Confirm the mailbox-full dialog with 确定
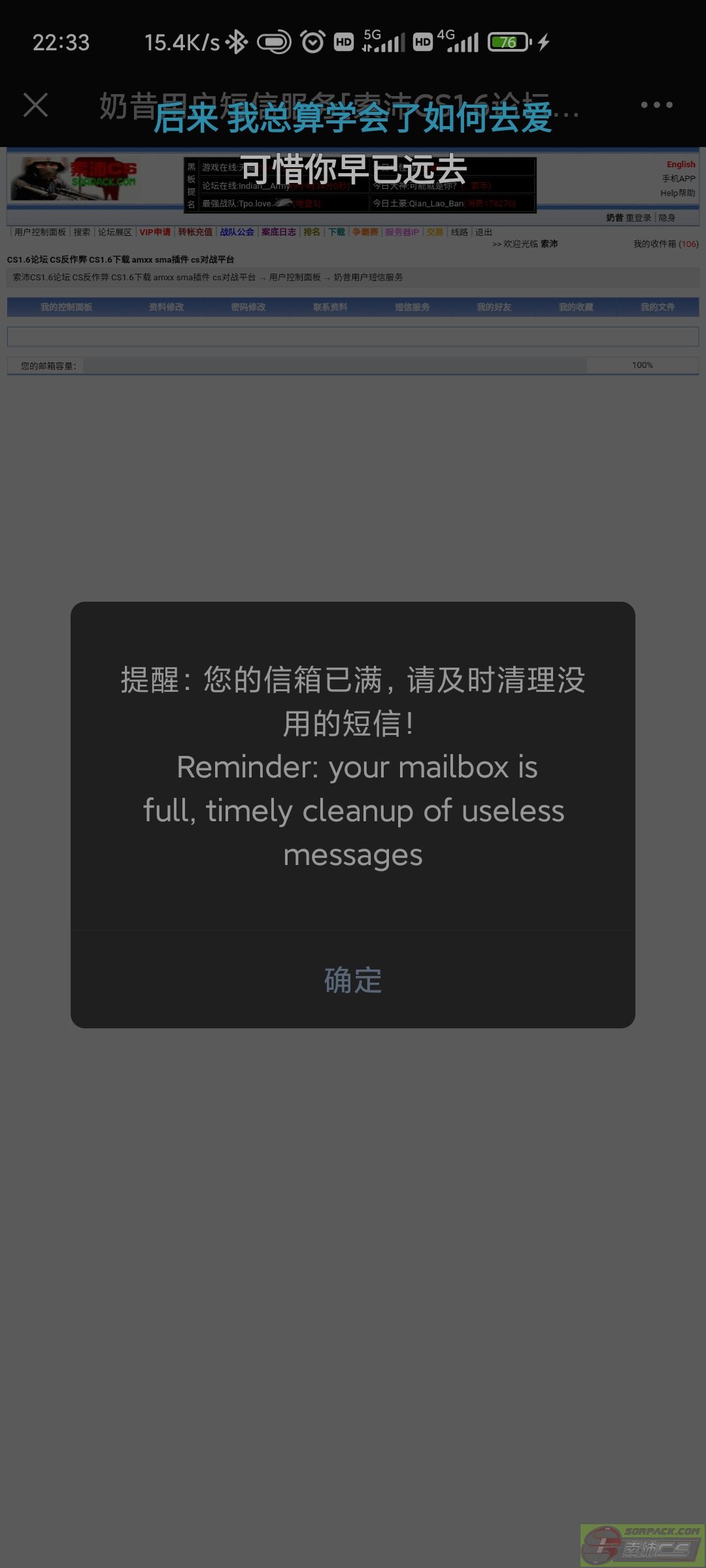706x1568 pixels. (x=353, y=979)
